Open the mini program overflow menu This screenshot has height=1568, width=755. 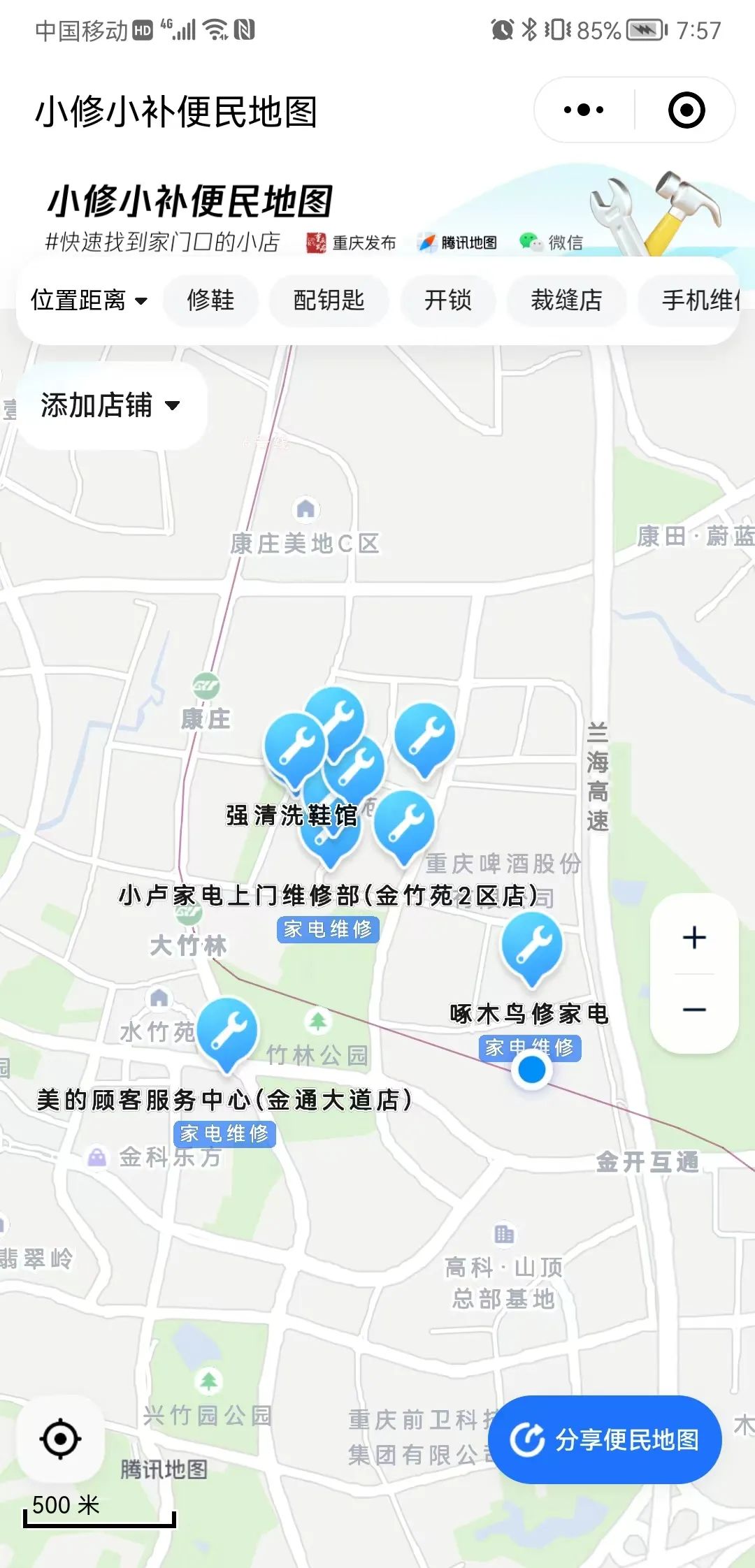(584, 110)
